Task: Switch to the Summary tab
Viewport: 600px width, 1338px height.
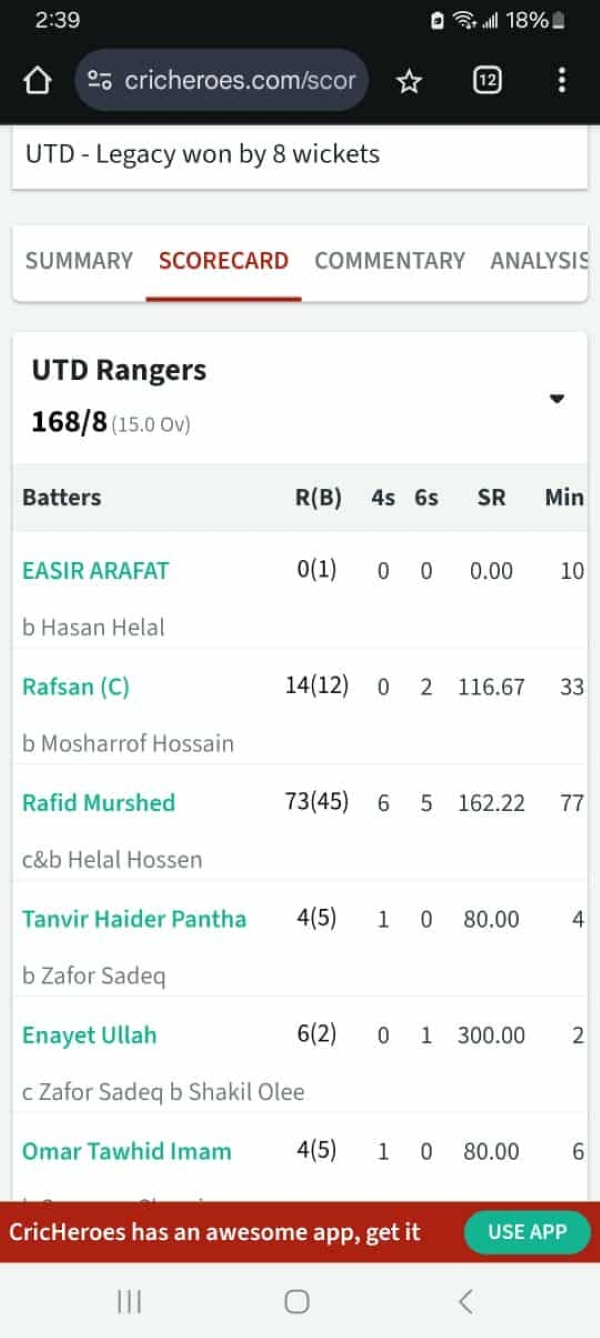Action: (79, 261)
